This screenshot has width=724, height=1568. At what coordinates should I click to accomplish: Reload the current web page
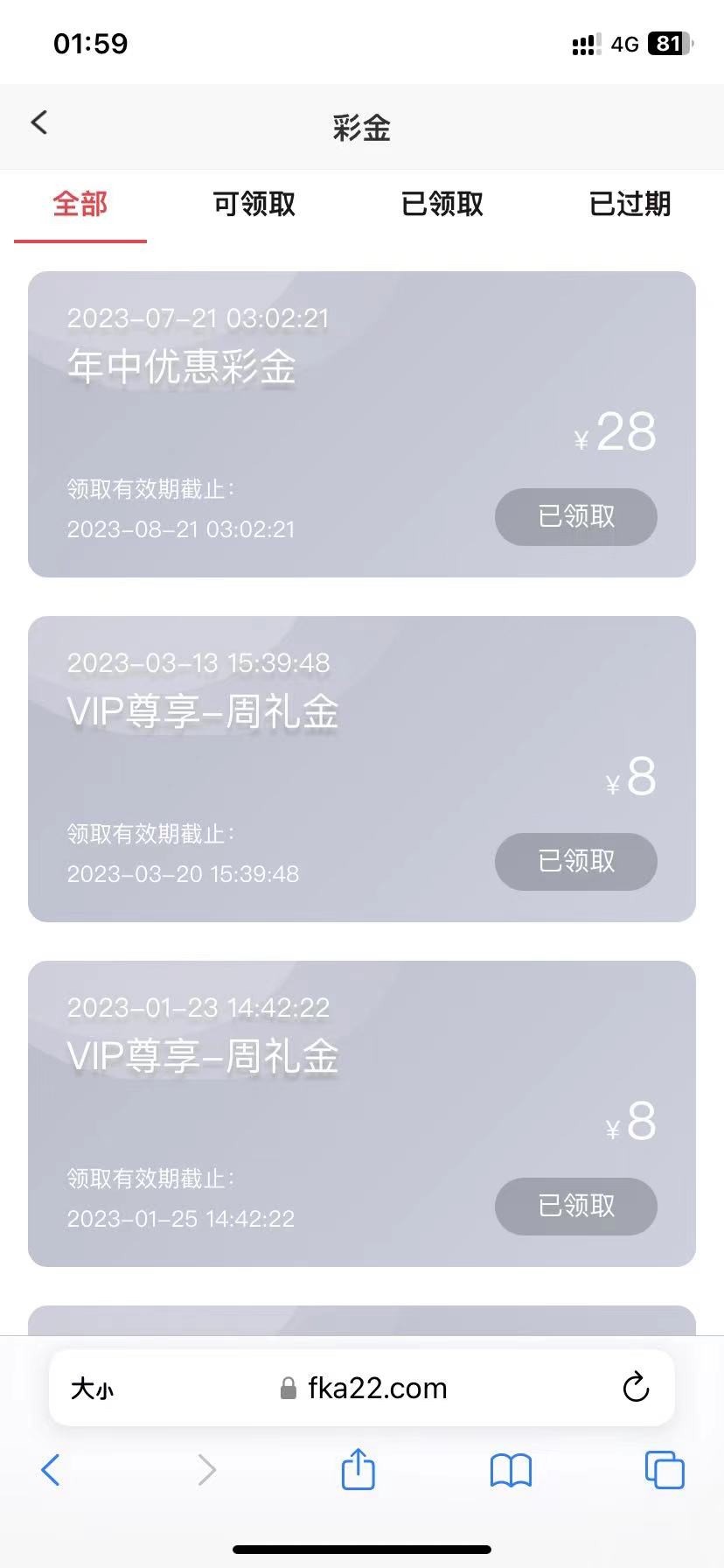pos(636,1388)
